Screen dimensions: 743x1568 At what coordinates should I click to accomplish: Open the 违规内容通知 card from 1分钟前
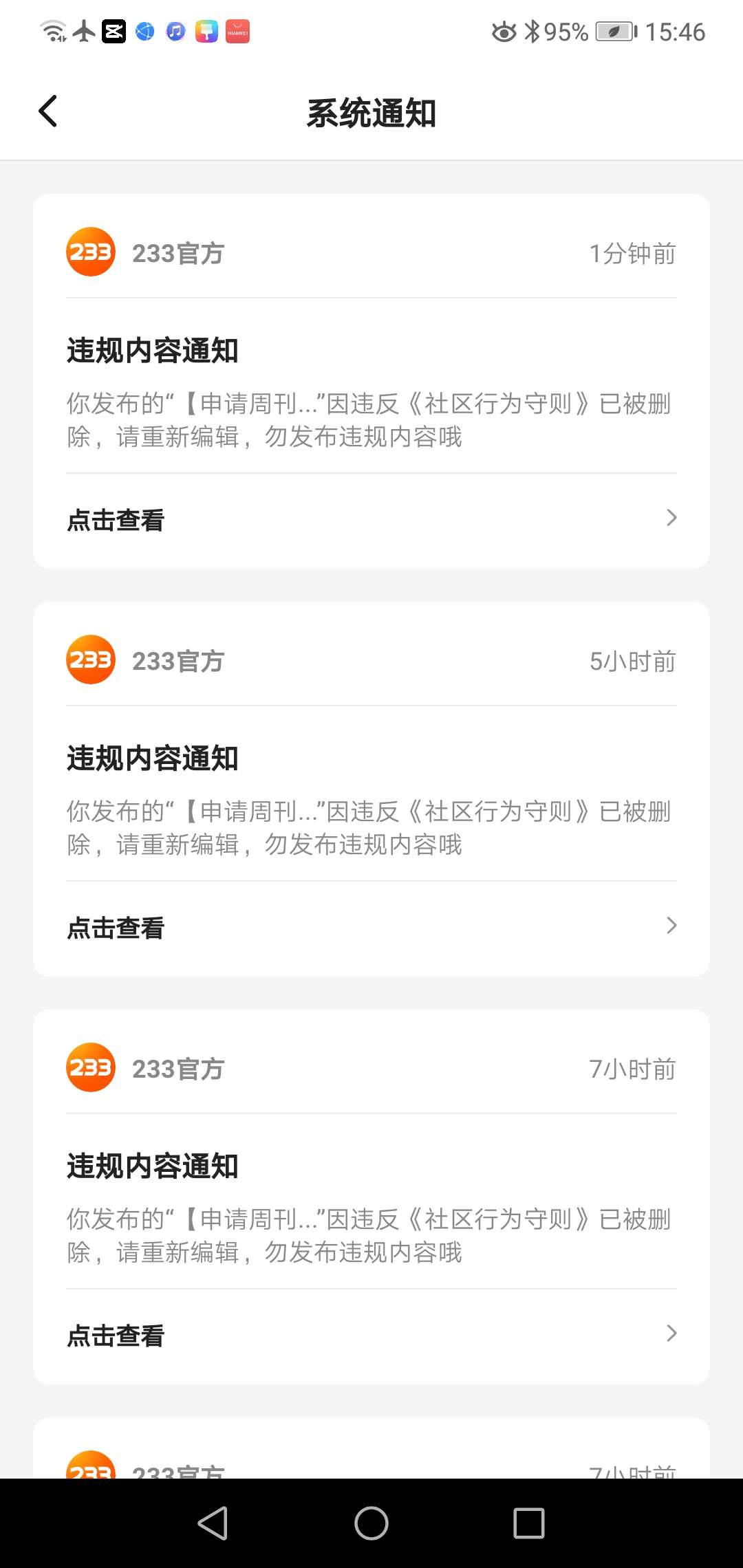371,381
